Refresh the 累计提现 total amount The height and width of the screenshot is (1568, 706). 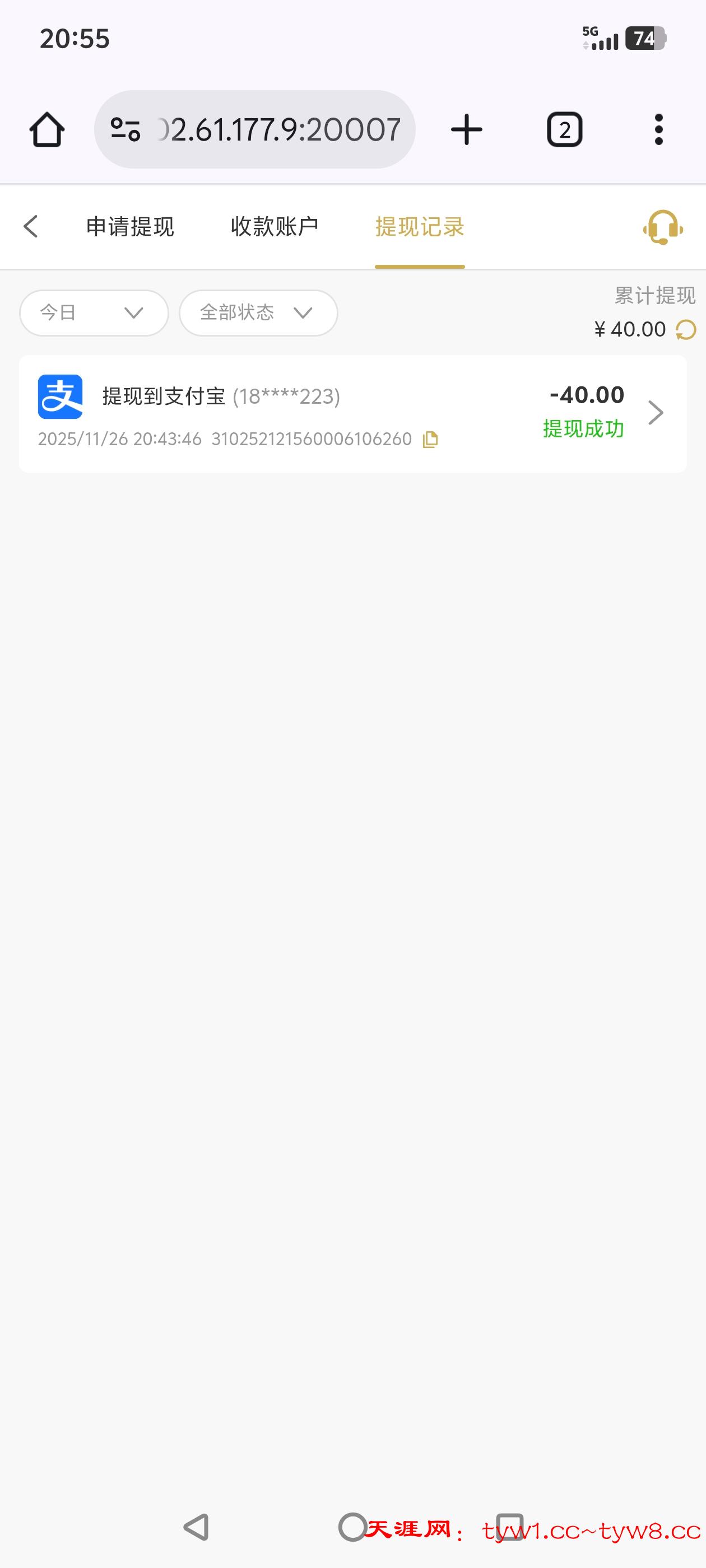[x=686, y=330]
